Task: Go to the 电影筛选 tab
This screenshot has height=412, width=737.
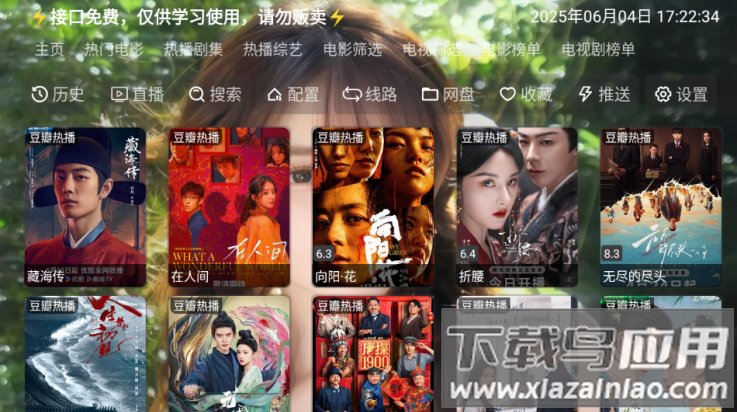Action: 352,49
